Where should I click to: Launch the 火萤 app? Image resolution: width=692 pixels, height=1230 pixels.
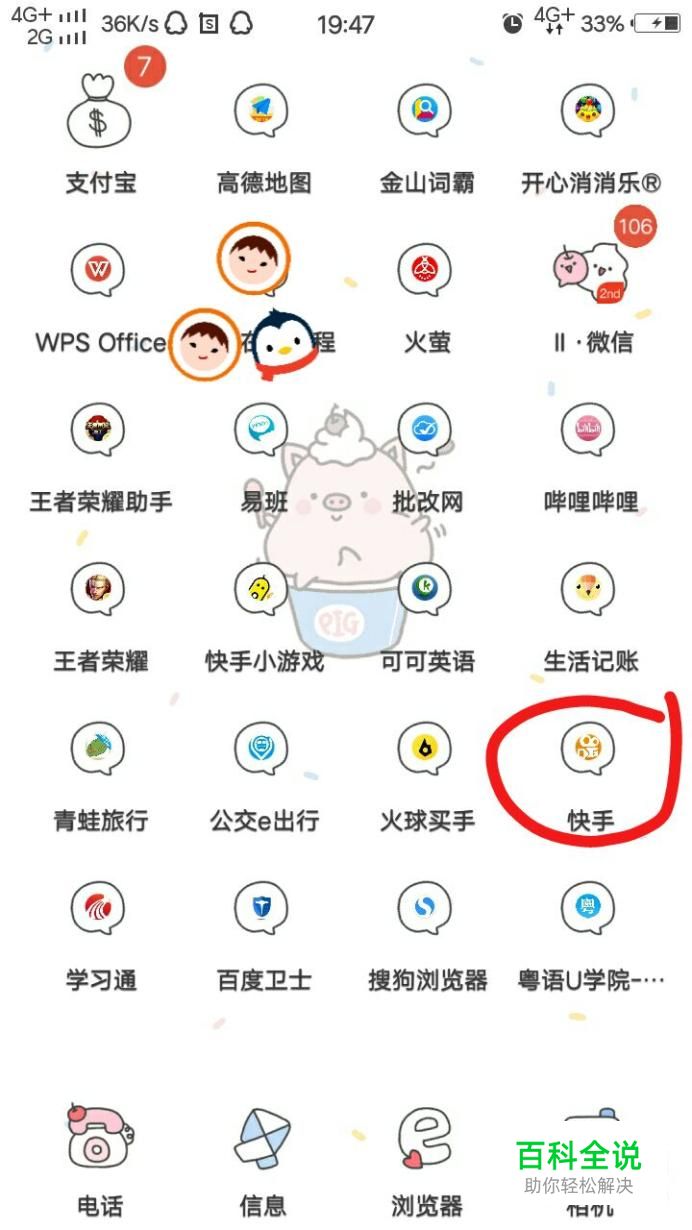coord(425,272)
